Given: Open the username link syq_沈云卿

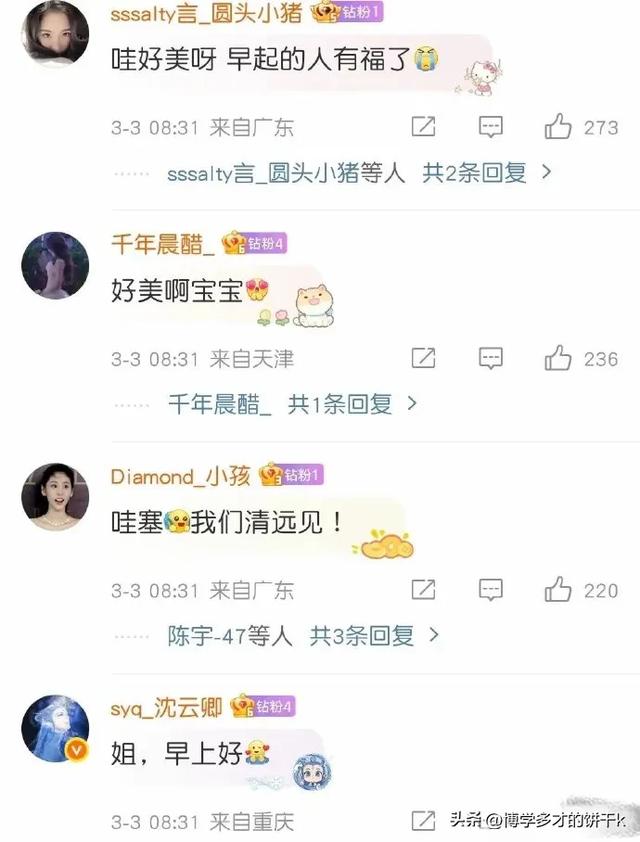Looking at the screenshot, I should click(x=166, y=707).
